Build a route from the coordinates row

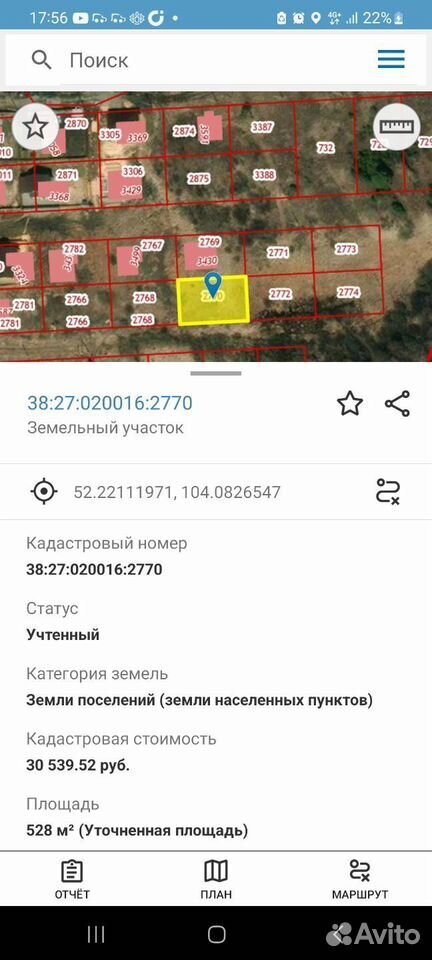pos(388,491)
